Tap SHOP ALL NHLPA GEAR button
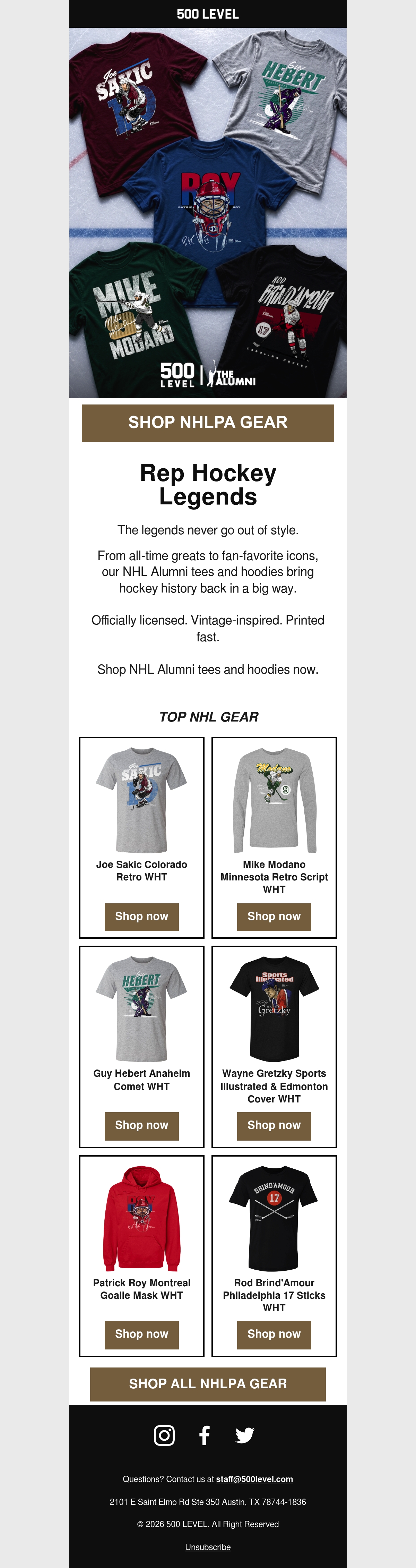The image size is (416, 1568). point(208,1384)
